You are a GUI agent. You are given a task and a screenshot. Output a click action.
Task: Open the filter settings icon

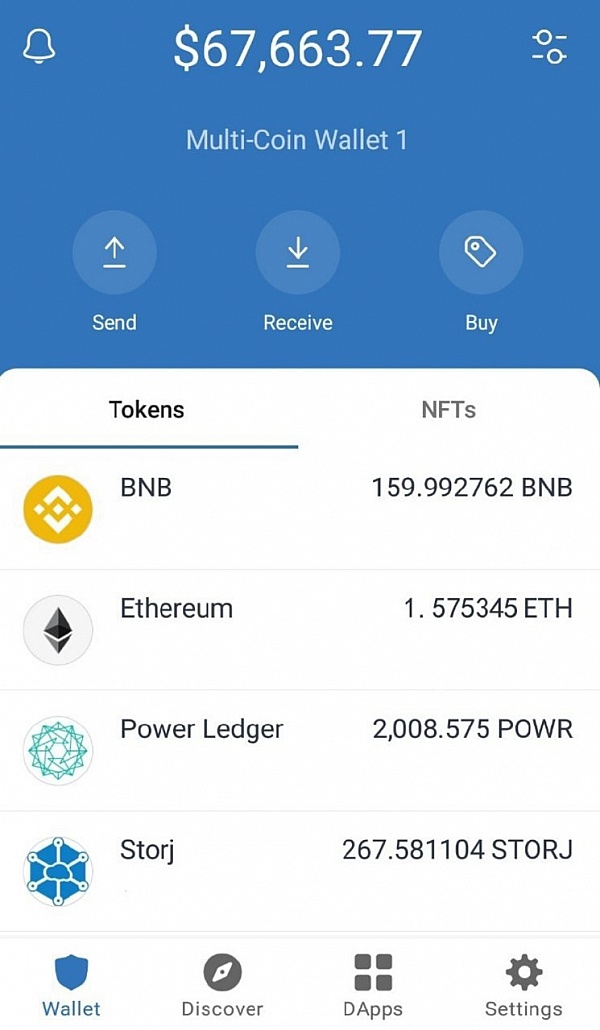pos(549,47)
